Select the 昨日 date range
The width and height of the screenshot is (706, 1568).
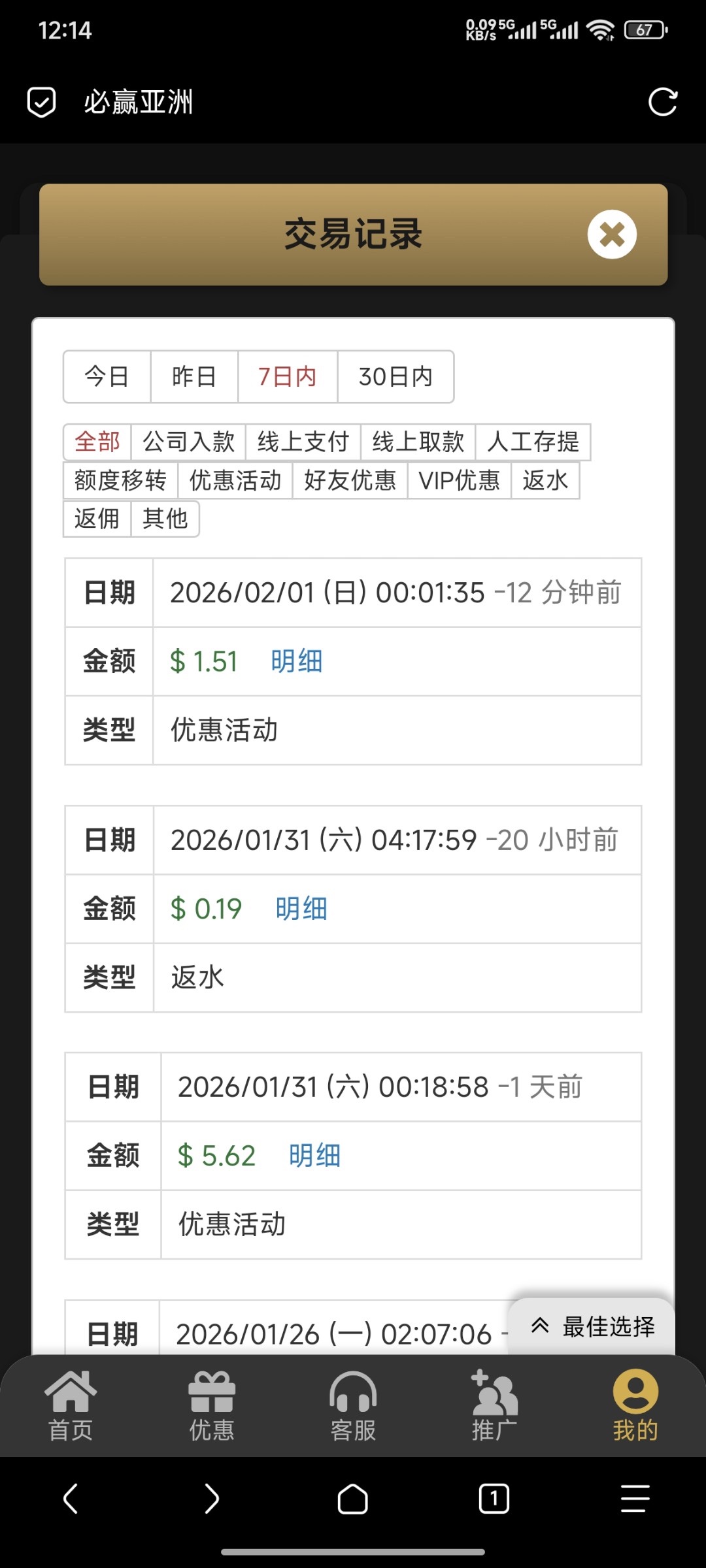point(194,376)
